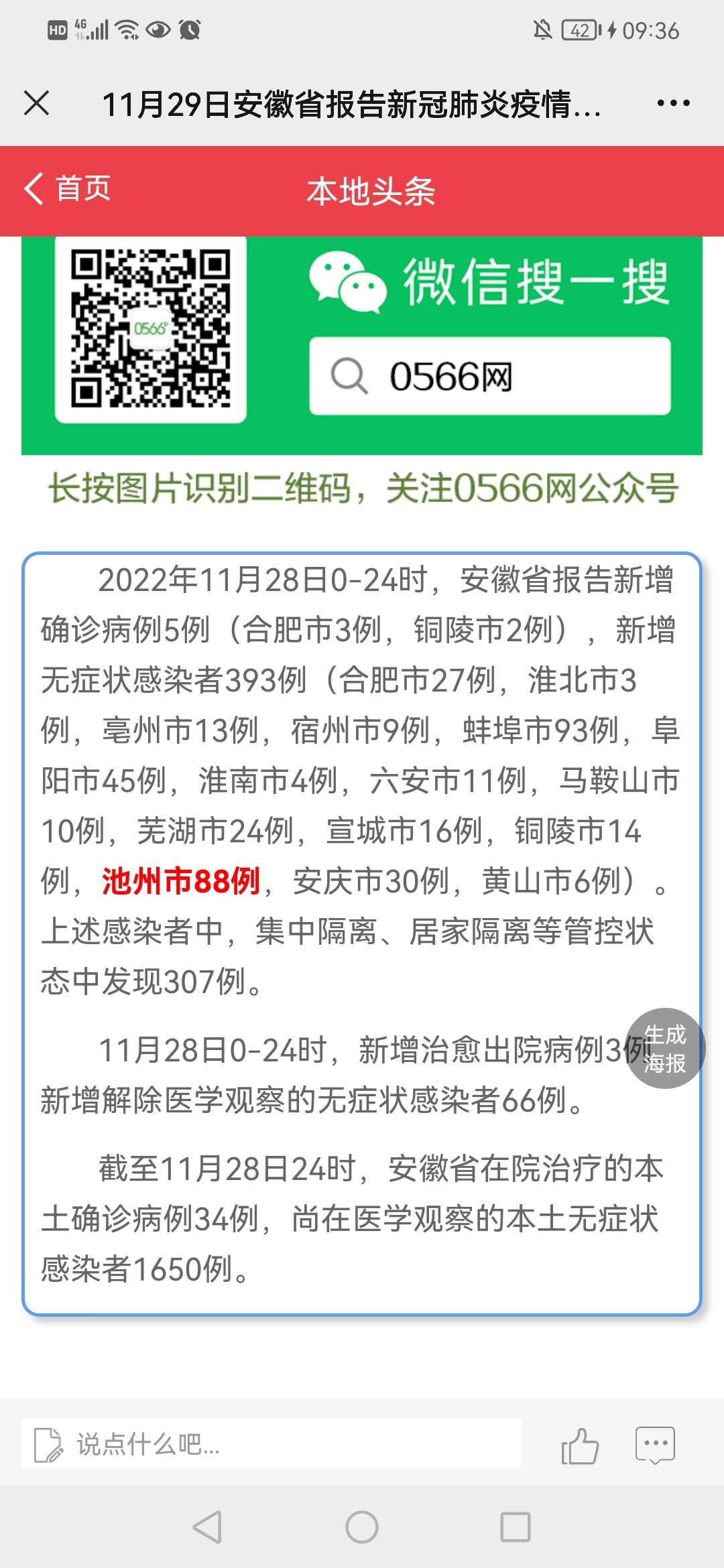Like this article with thumbs-up
Screen dimensions: 724x1568
pyautogui.click(x=580, y=1445)
